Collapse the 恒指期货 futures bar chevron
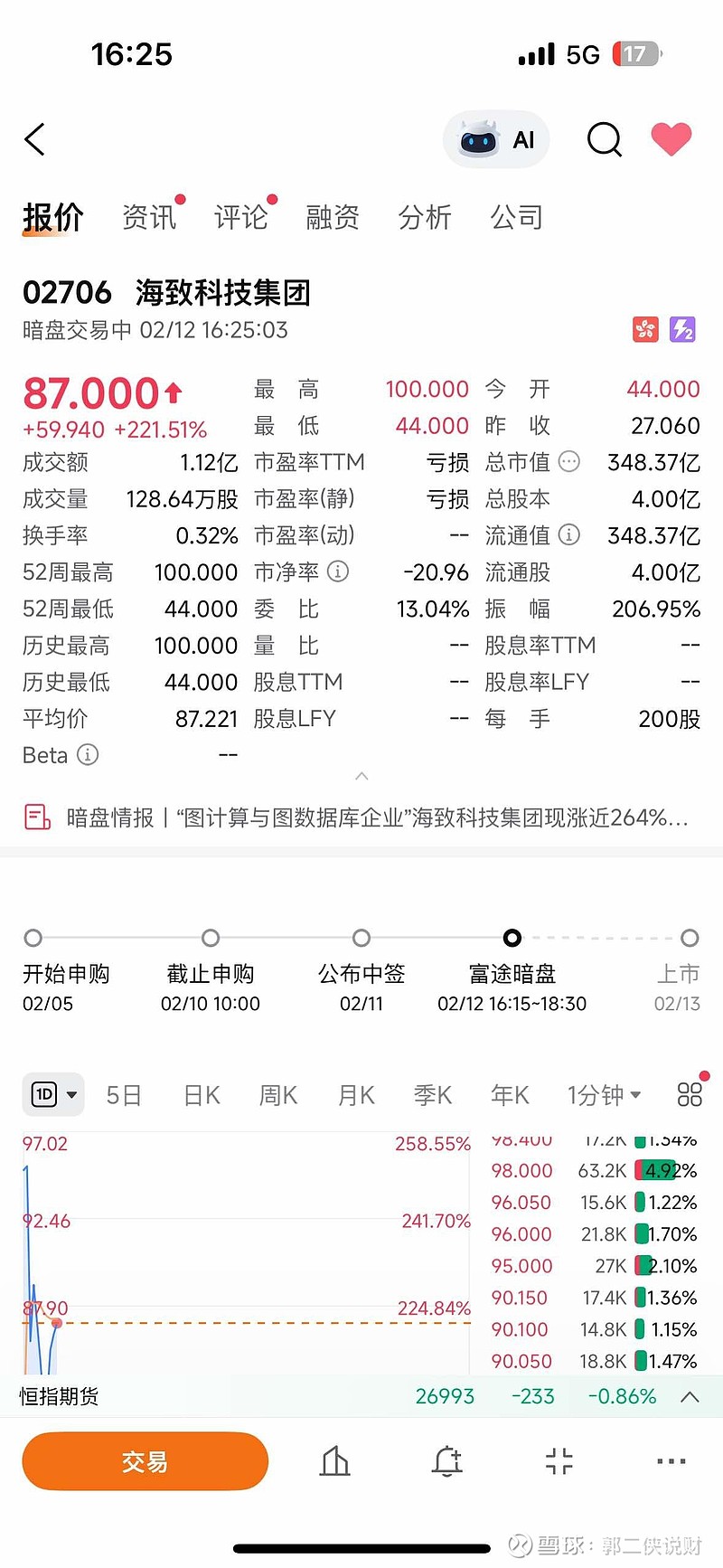The image size is (723, 1568). click(x=689, y=1396)
